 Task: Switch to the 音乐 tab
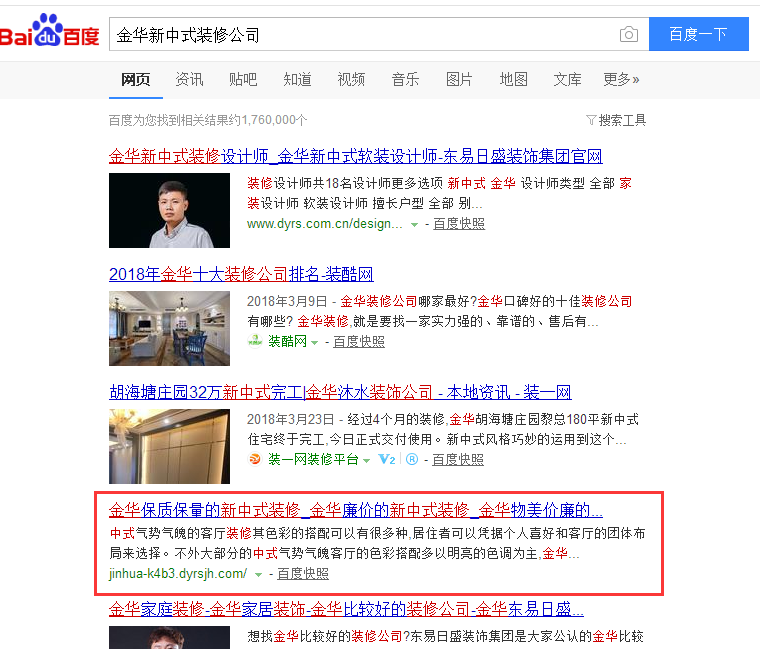(405, 79)
